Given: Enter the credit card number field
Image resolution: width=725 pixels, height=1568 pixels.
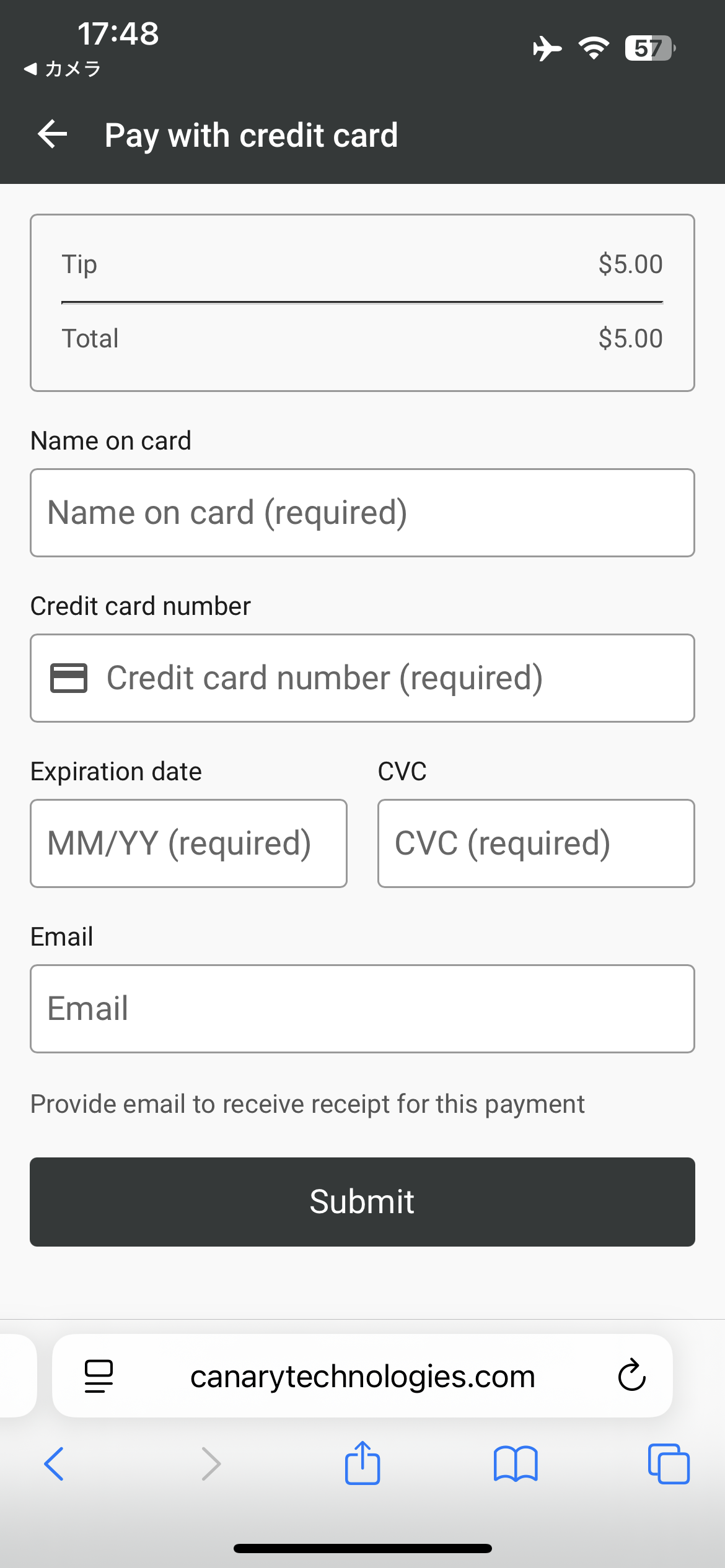Looking at the screenshot, I should [362, 678].
